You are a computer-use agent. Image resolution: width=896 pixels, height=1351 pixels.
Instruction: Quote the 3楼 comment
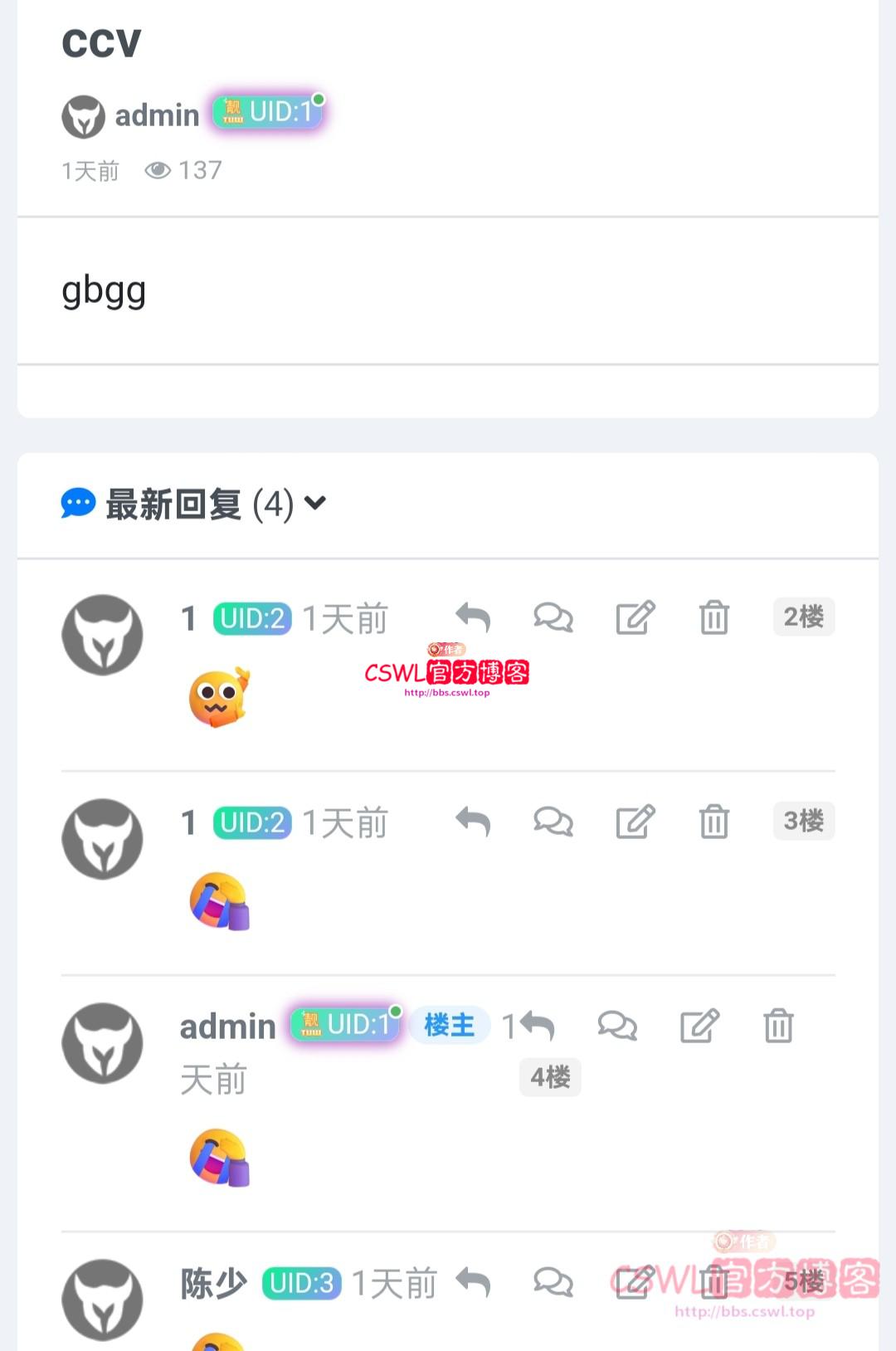click(553, 822)
